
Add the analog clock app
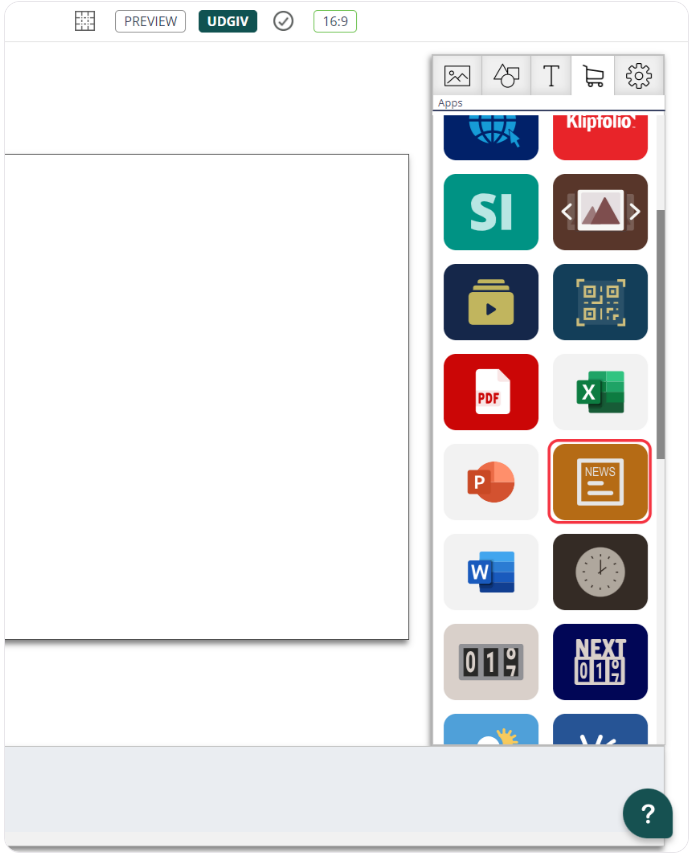(x=600, y=572)
